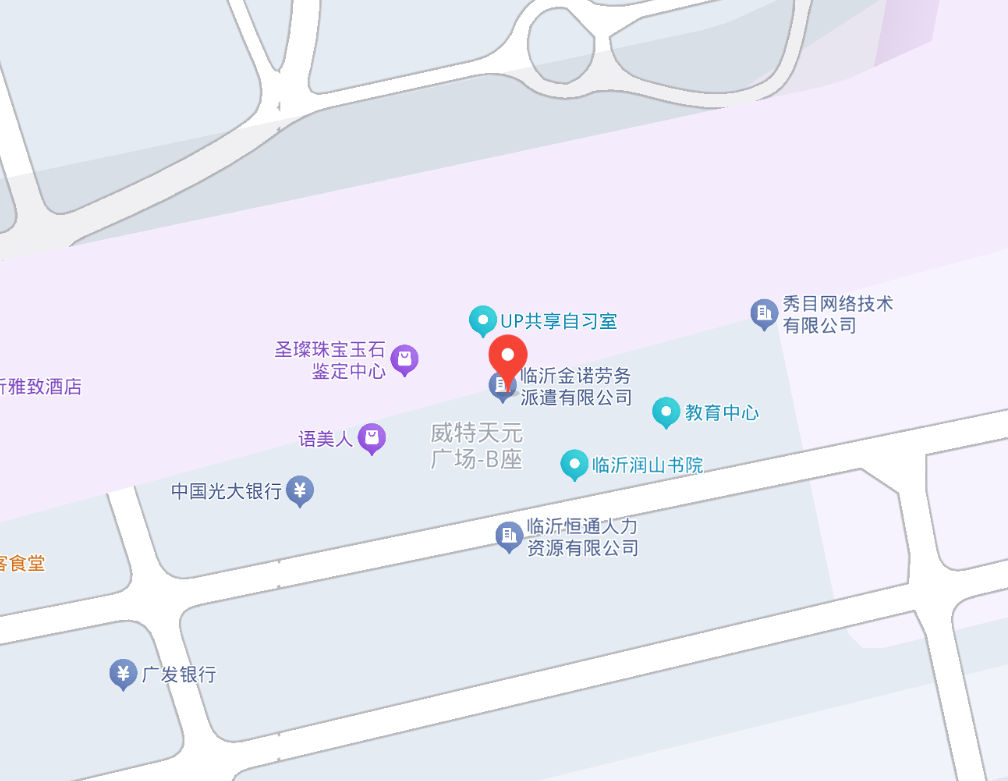Open the UP共享自习室 marker
This screenshot has height=781, width=1008.
pos(483,320)
